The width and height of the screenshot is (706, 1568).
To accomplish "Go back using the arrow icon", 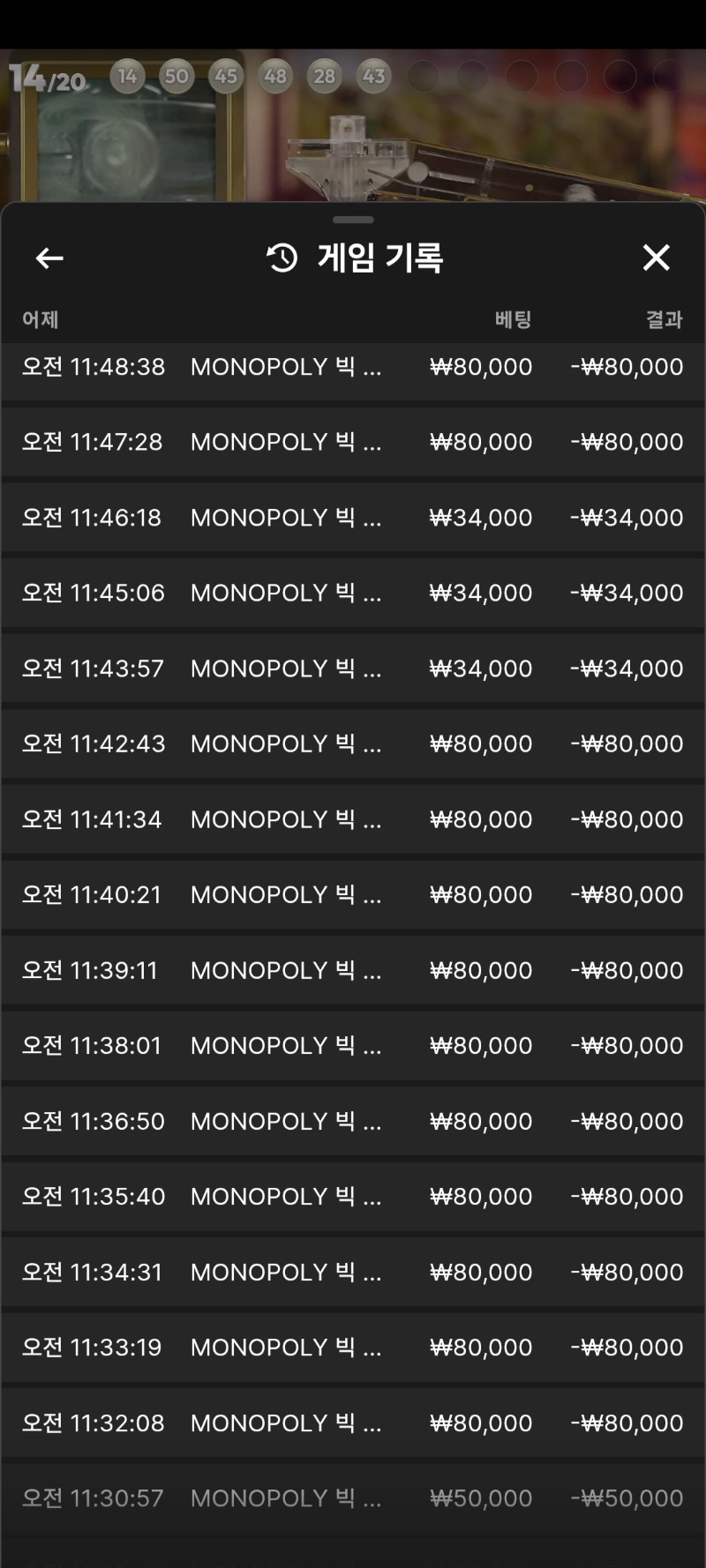I will pyautogui.click(x=49, y=258).
